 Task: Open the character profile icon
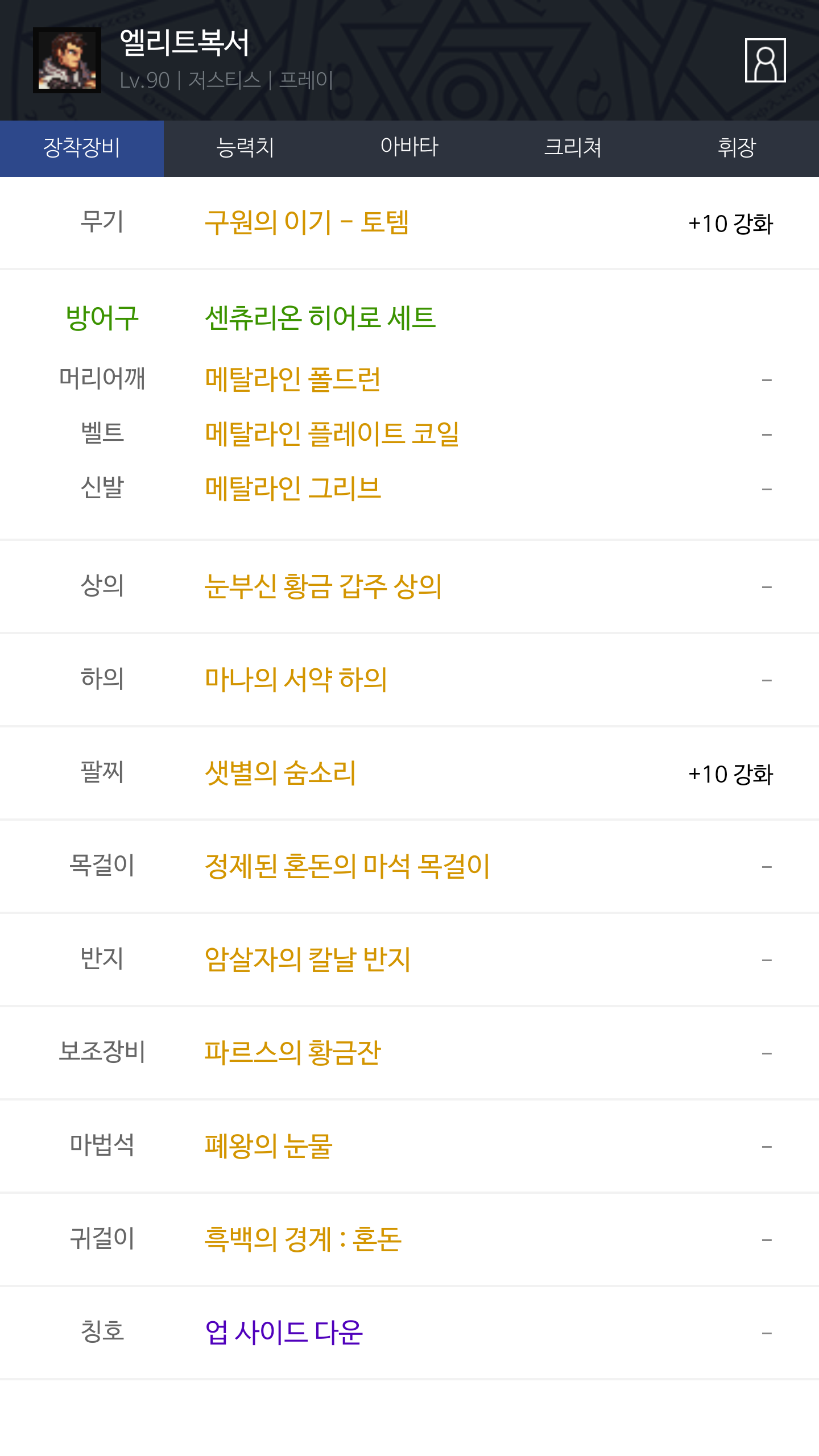point(765,60)
